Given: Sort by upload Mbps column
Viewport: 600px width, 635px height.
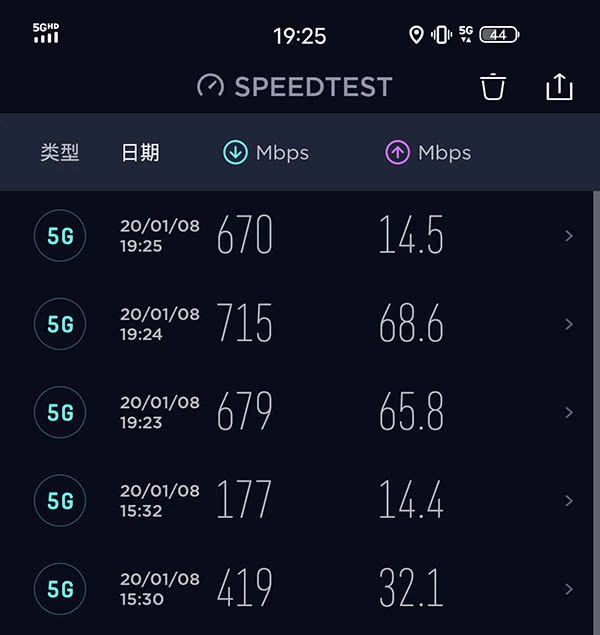Looking at the screenshot, I should (428, 153).
